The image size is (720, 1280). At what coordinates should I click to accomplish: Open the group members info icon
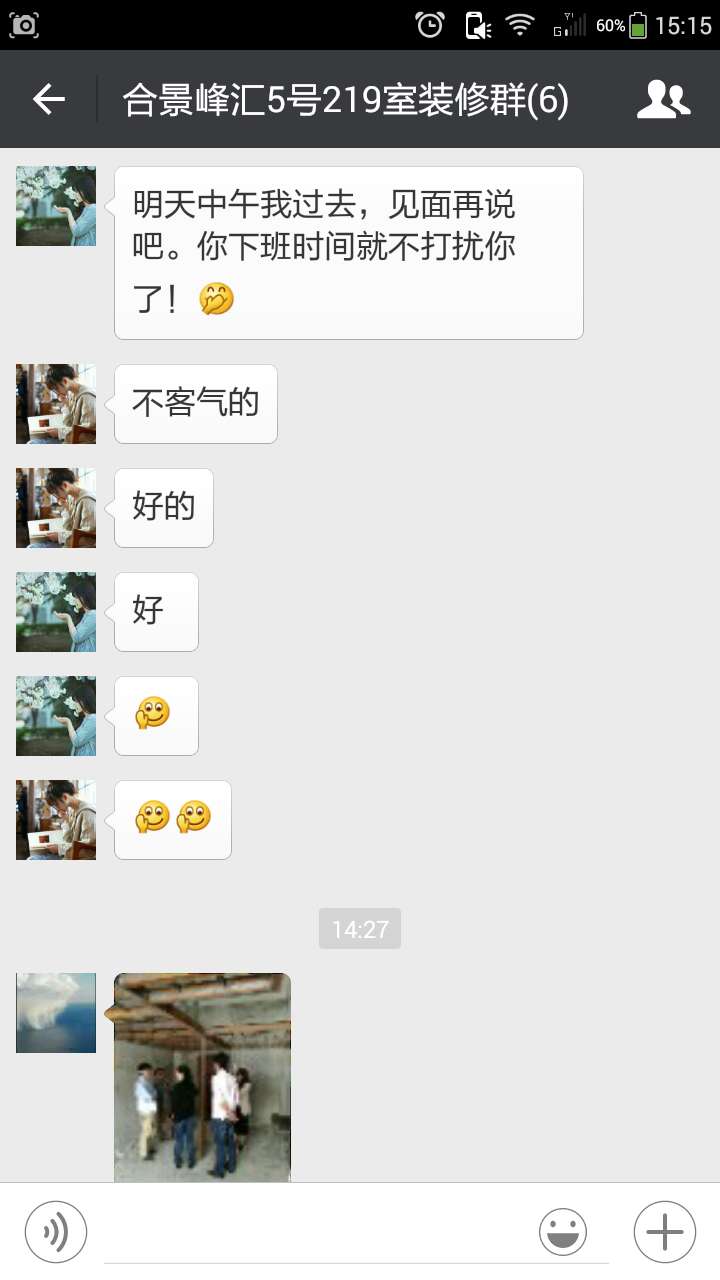(663, 99)
